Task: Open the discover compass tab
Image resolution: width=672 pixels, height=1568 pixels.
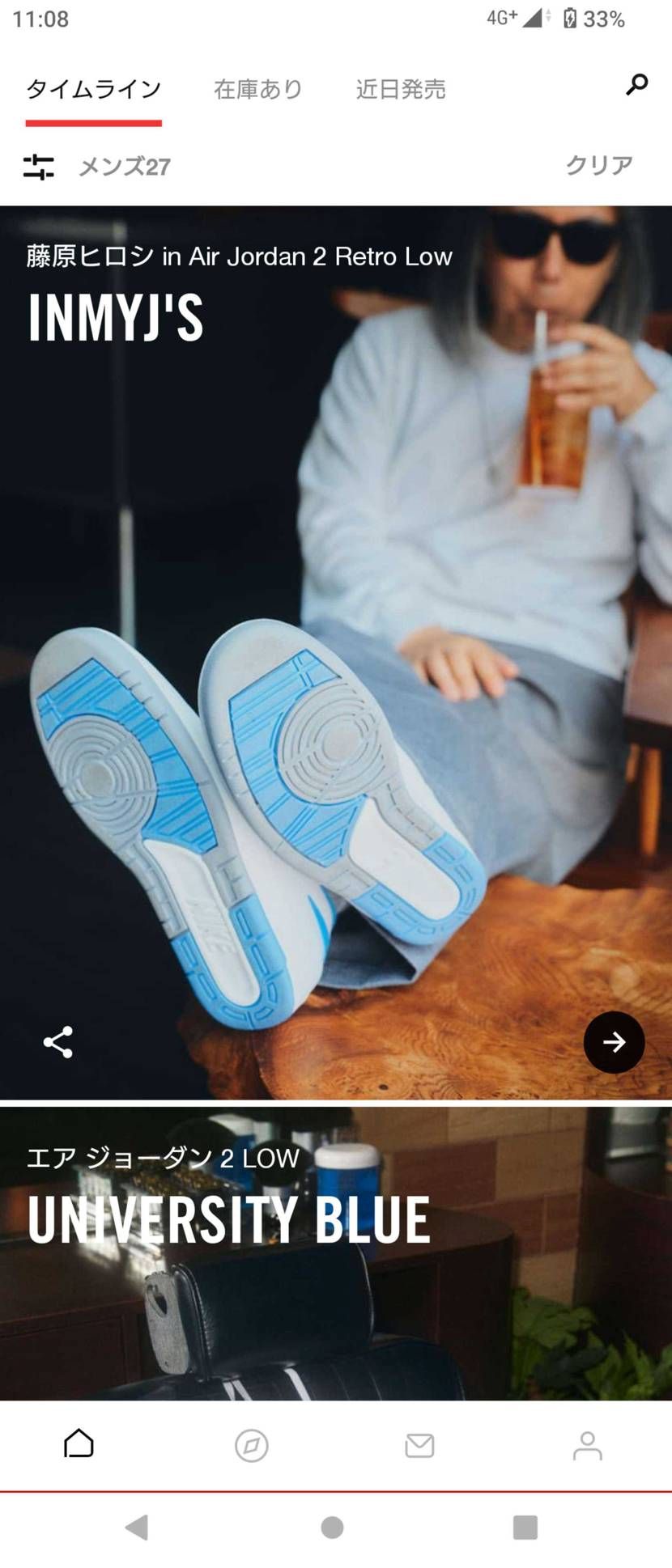Action: (x=251, y=1445)
